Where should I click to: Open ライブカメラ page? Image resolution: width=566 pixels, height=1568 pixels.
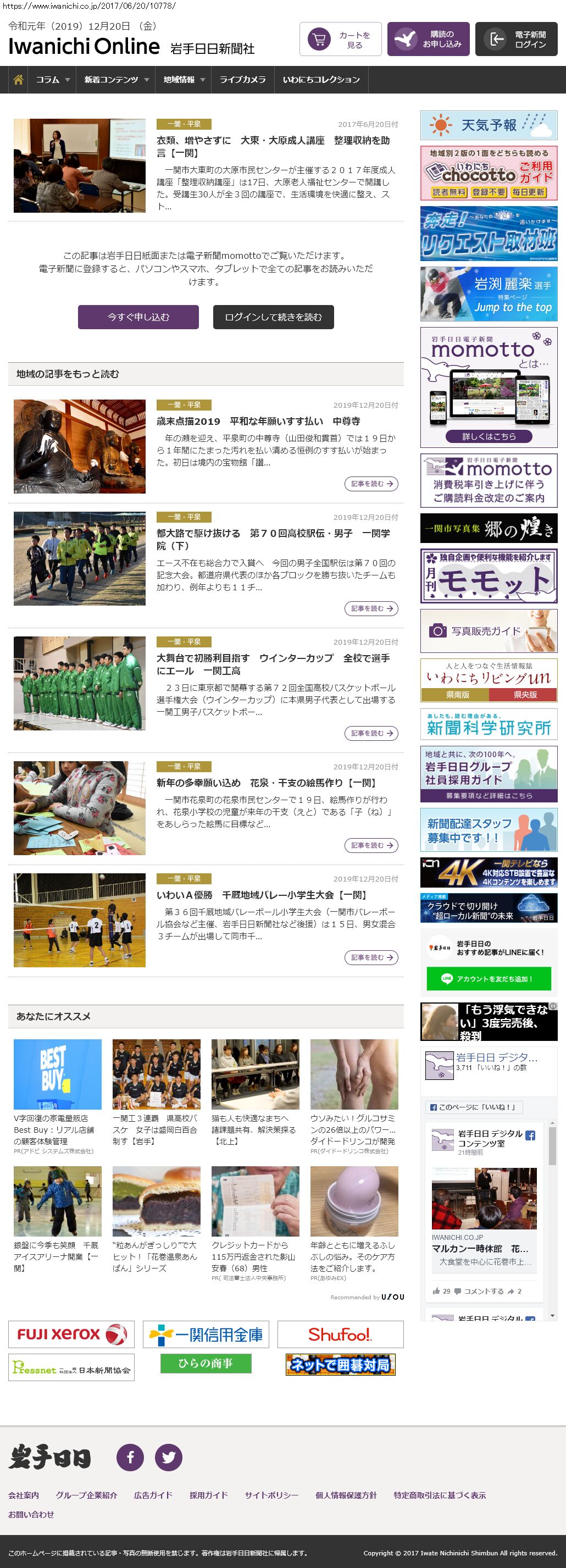(242, 80)
